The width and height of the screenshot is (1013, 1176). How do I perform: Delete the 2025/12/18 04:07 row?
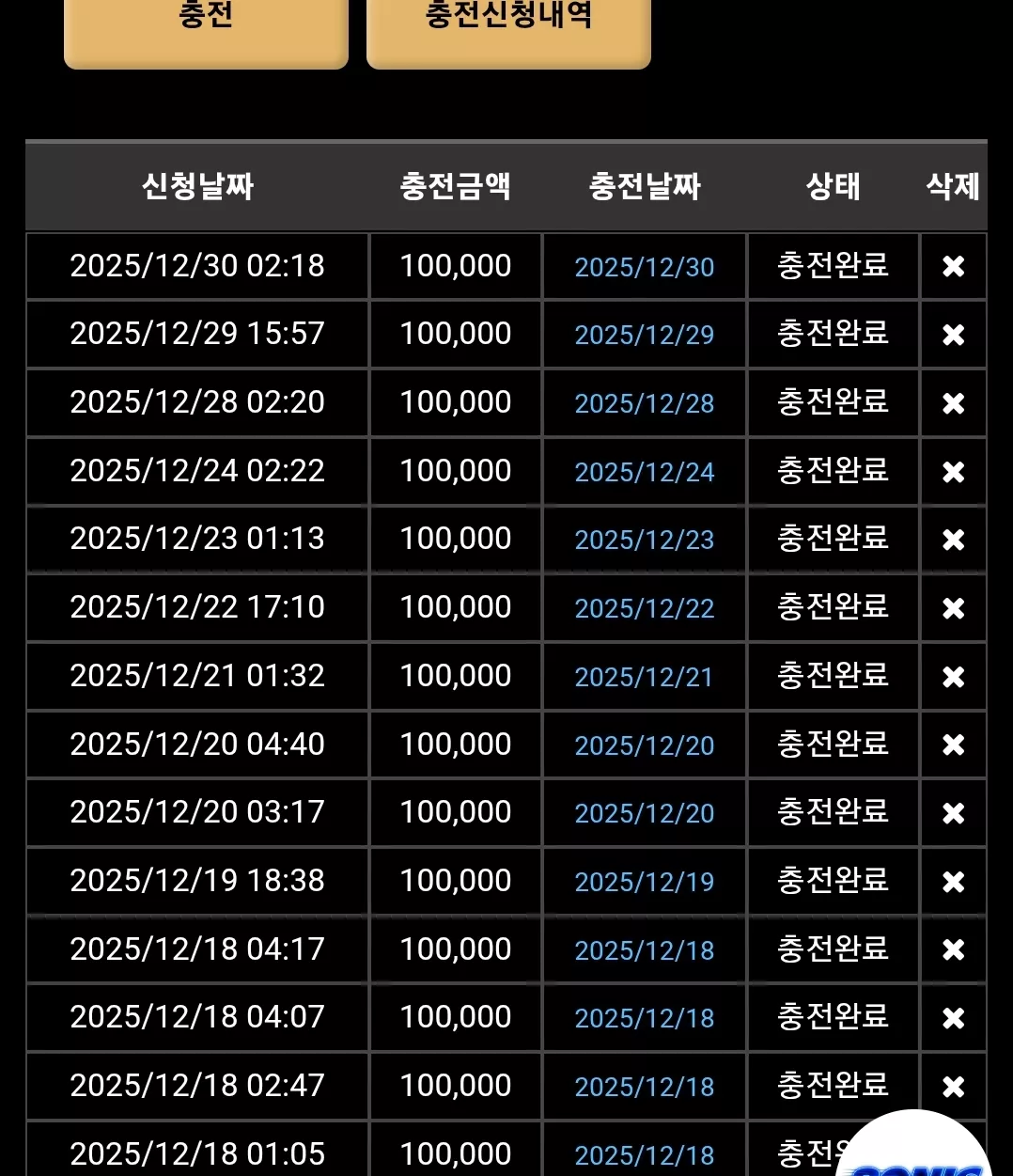(954, 1018)
